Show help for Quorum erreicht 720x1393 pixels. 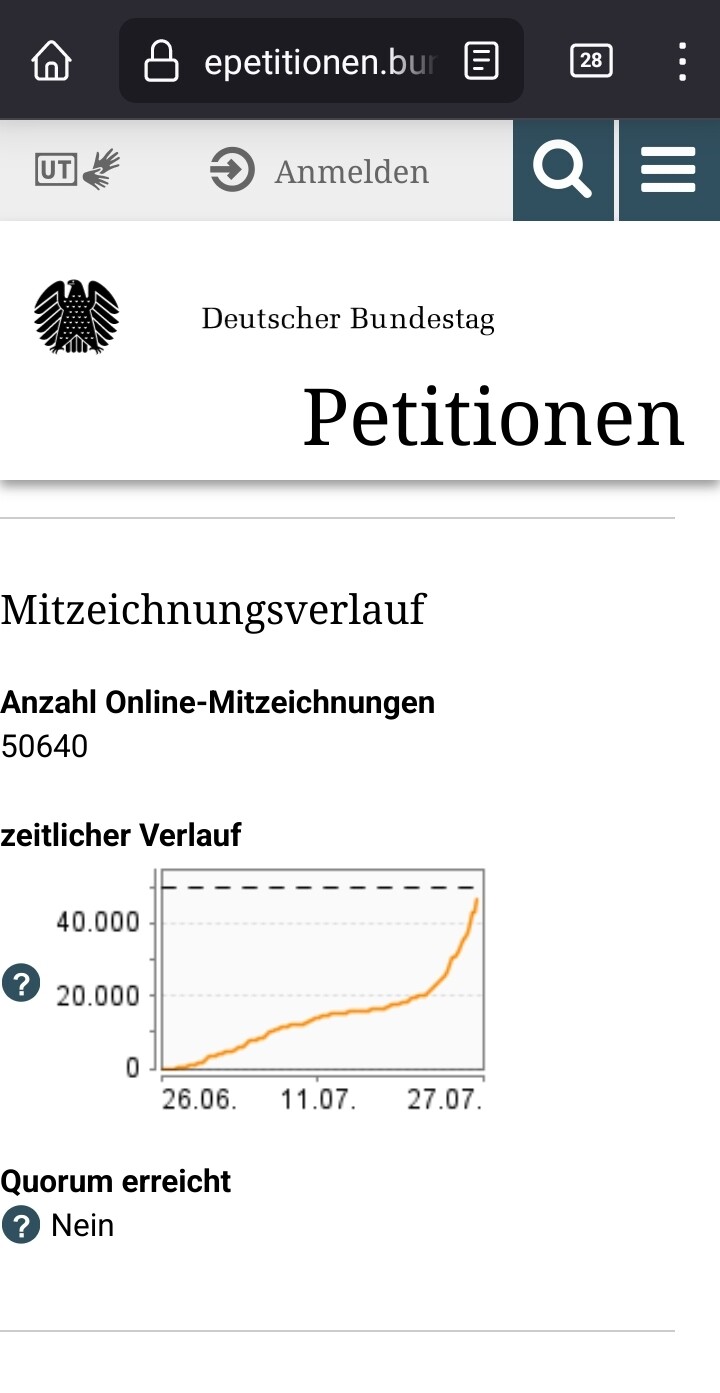(21, 1225)
